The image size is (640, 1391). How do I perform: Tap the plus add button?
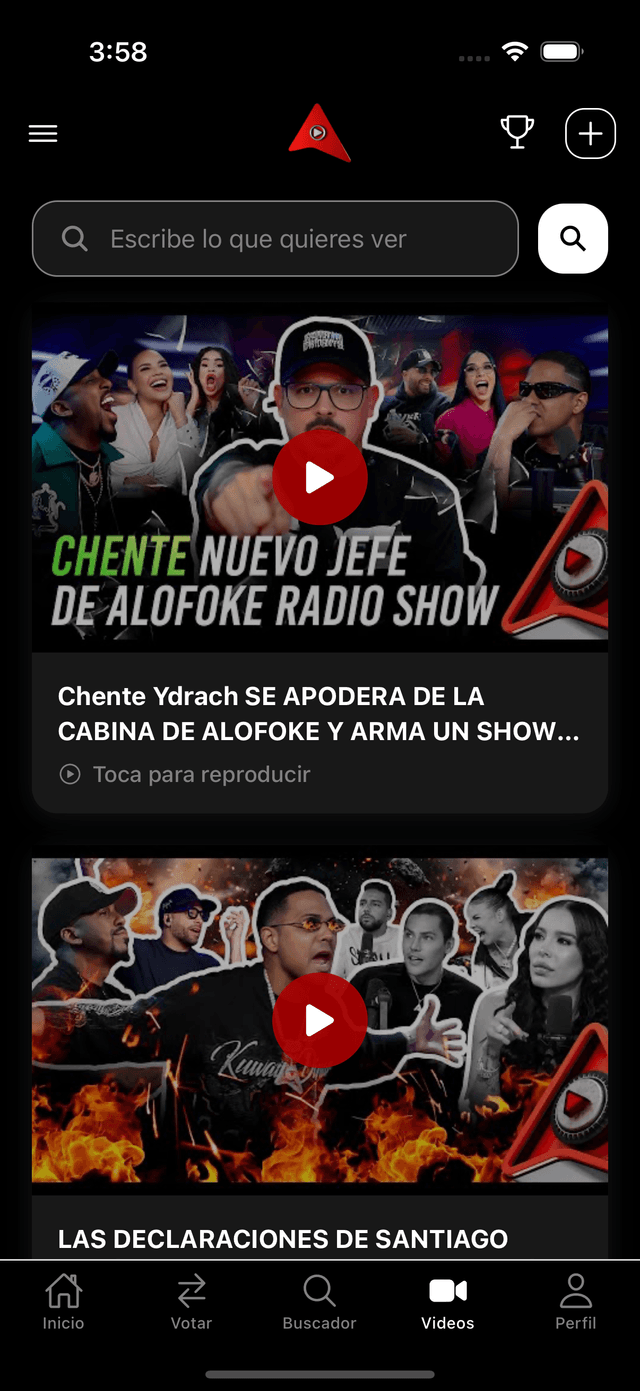click(x=590, y=134)
